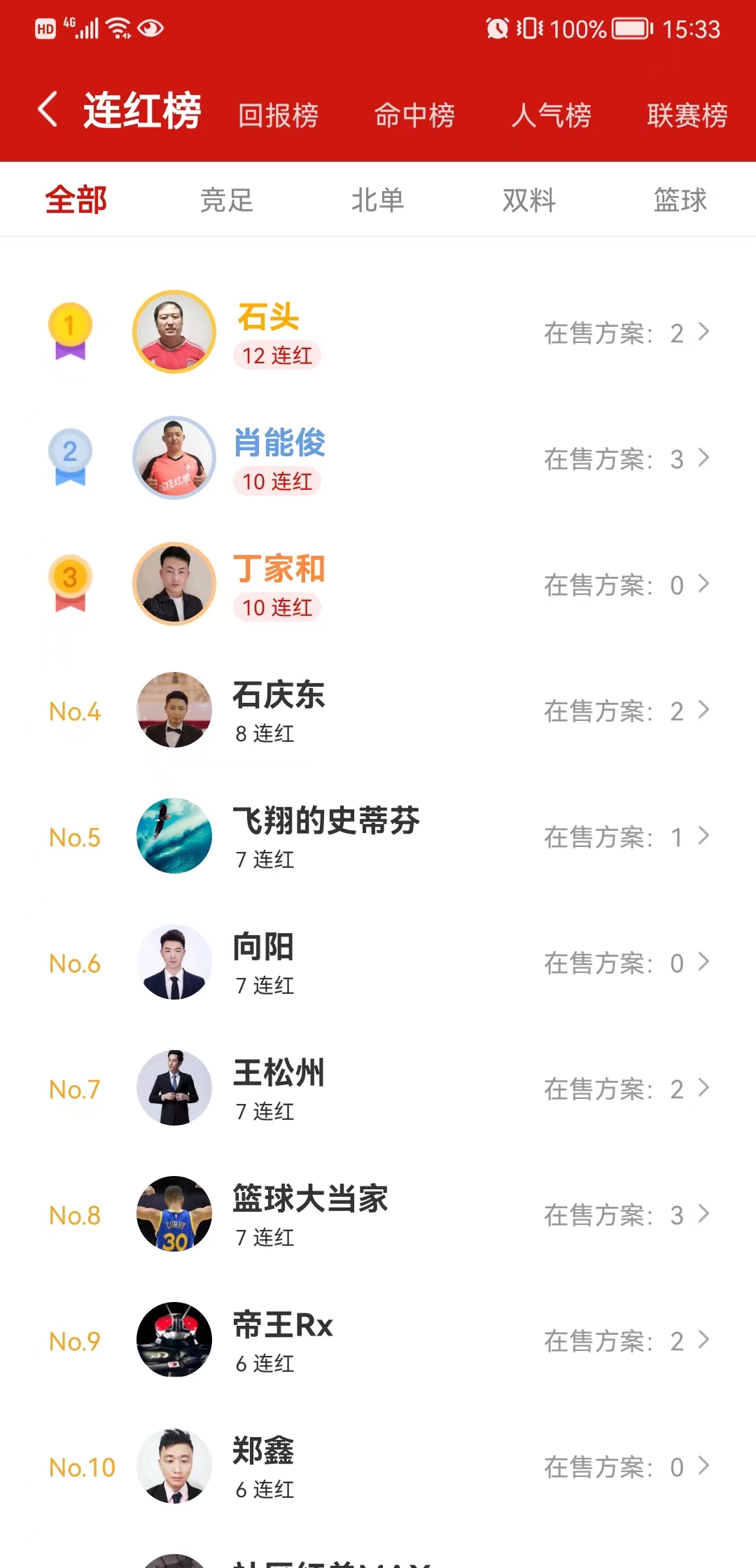Open 篮球大当家's row
This screenshot has width=756, height=1568.
pyautogui.click(x=378, y=1214)
